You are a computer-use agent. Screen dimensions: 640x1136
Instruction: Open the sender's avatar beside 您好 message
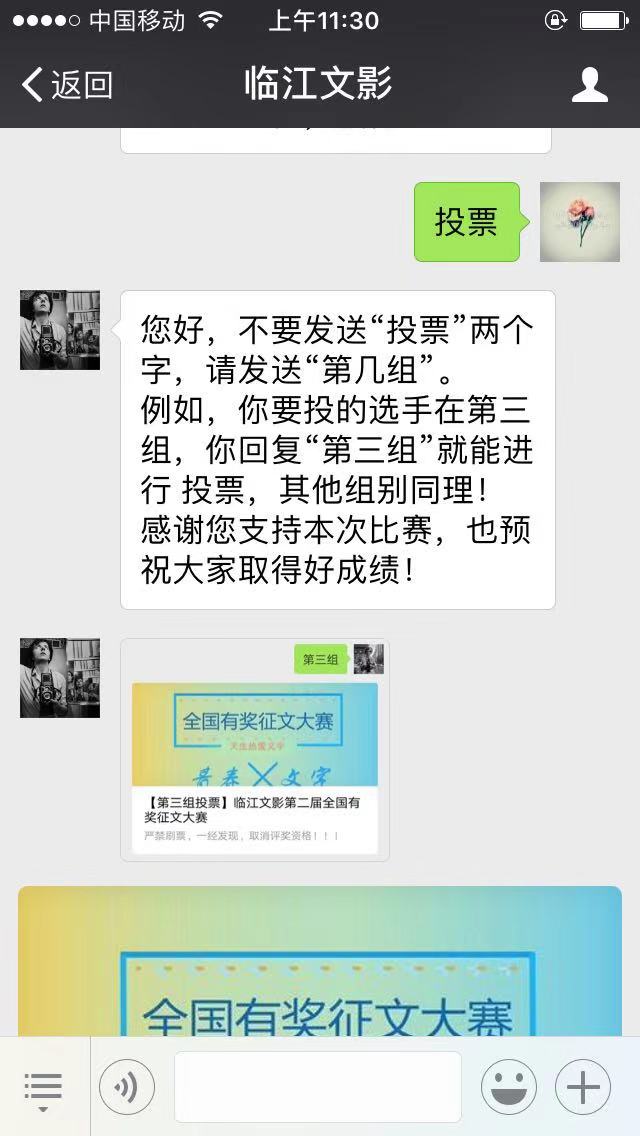click(x=60, y=330)
